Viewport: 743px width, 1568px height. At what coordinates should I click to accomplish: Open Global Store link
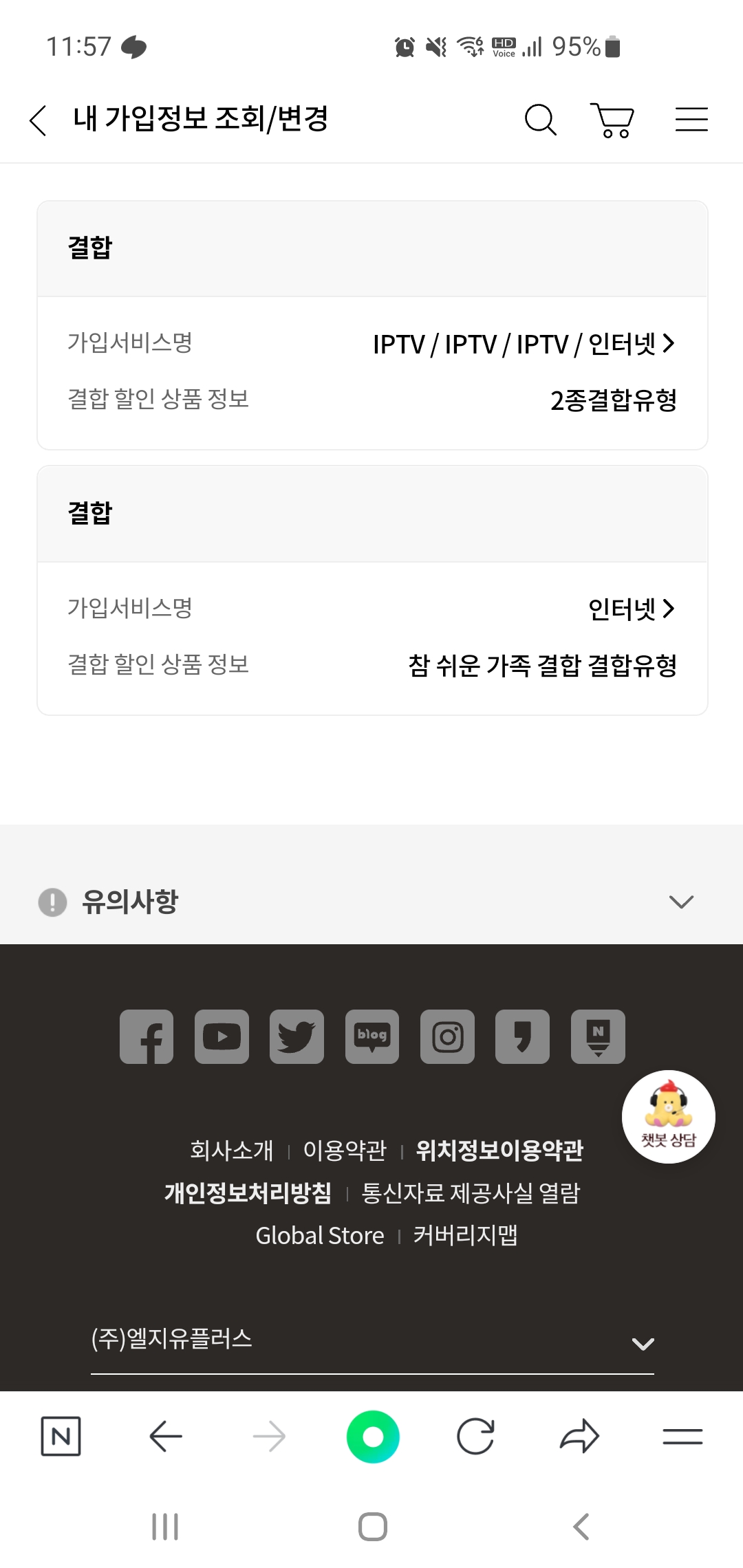click(320, 1235)
